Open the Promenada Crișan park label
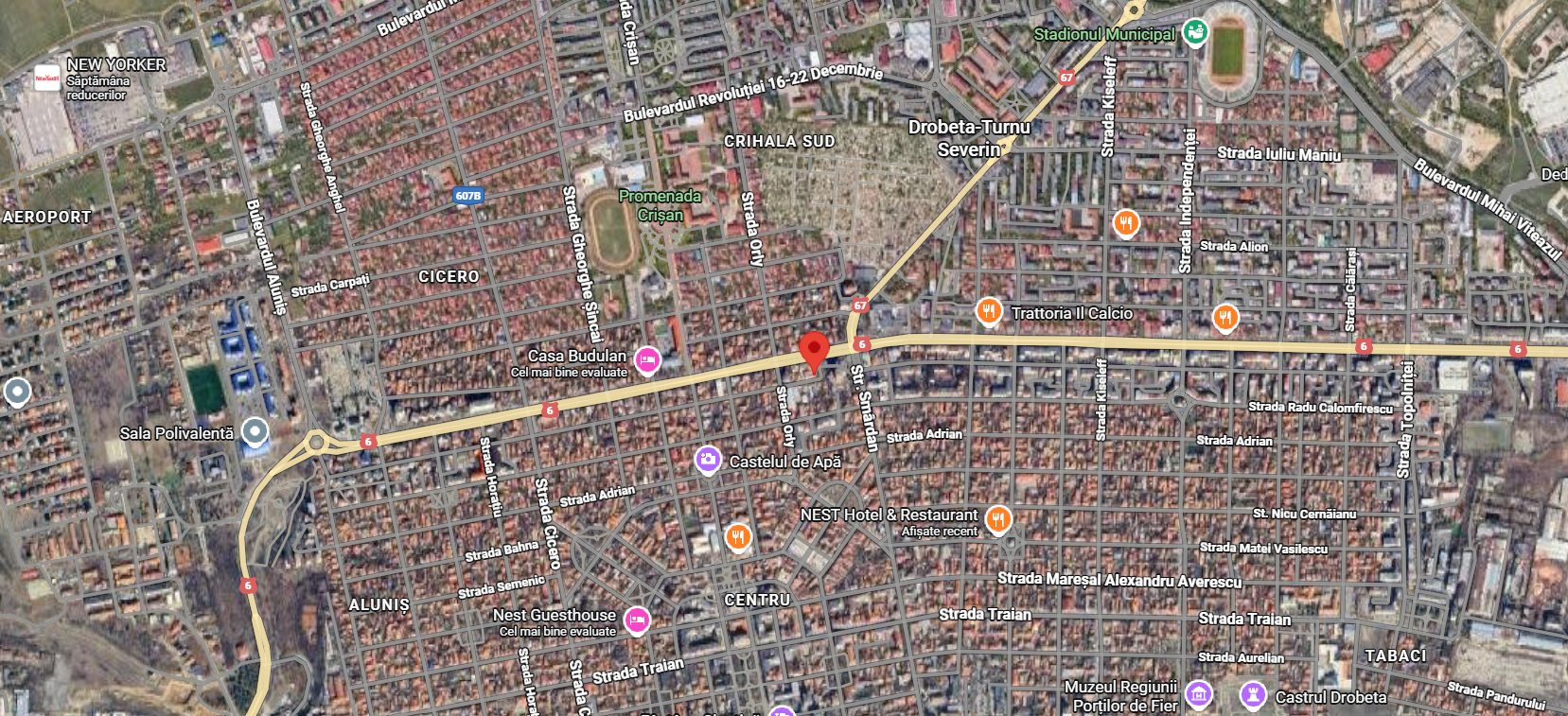Viewport: 1568px width, 716px height. (660, 205)
